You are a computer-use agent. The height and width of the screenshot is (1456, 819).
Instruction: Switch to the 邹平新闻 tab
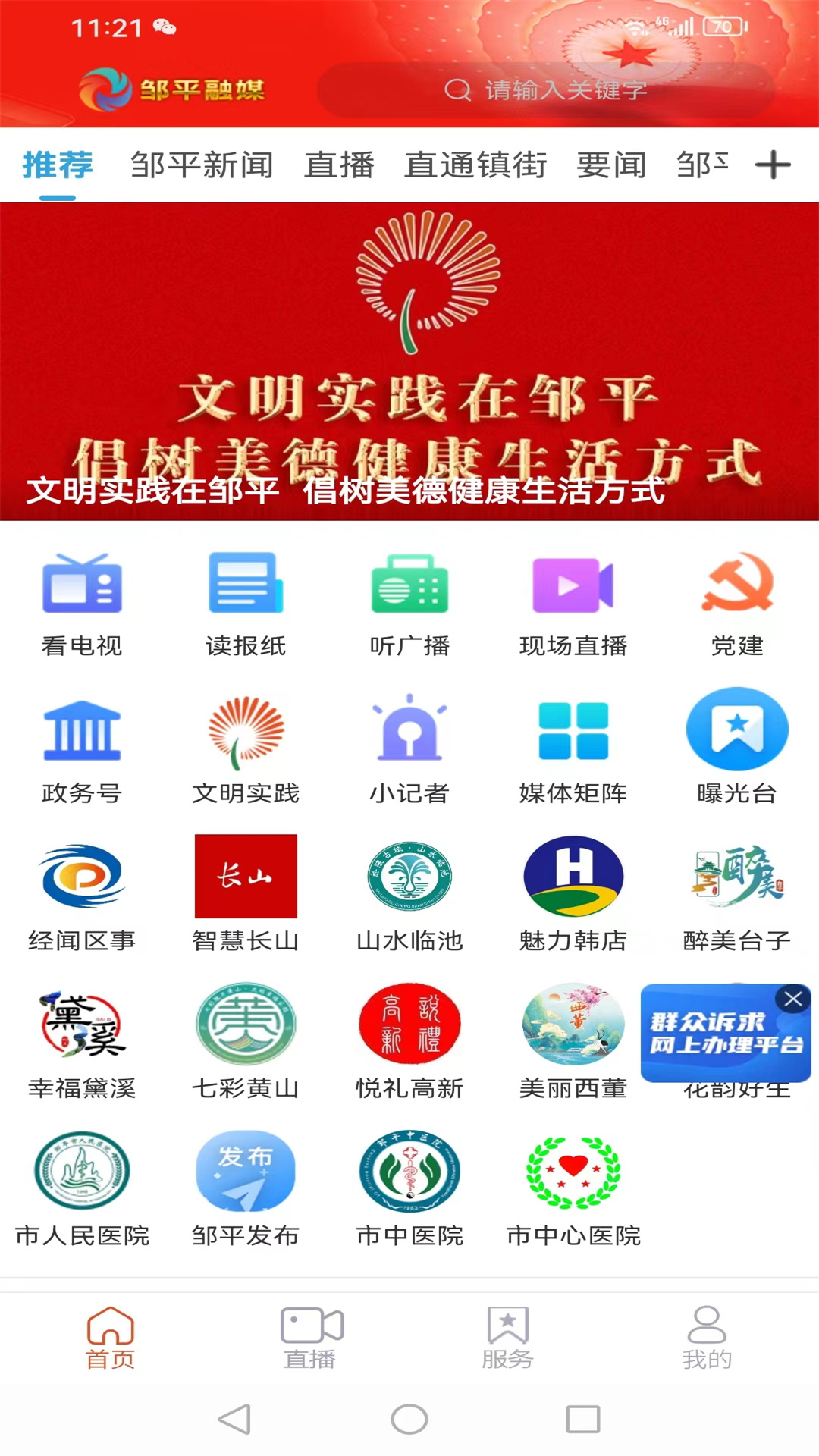click(202, 165)
